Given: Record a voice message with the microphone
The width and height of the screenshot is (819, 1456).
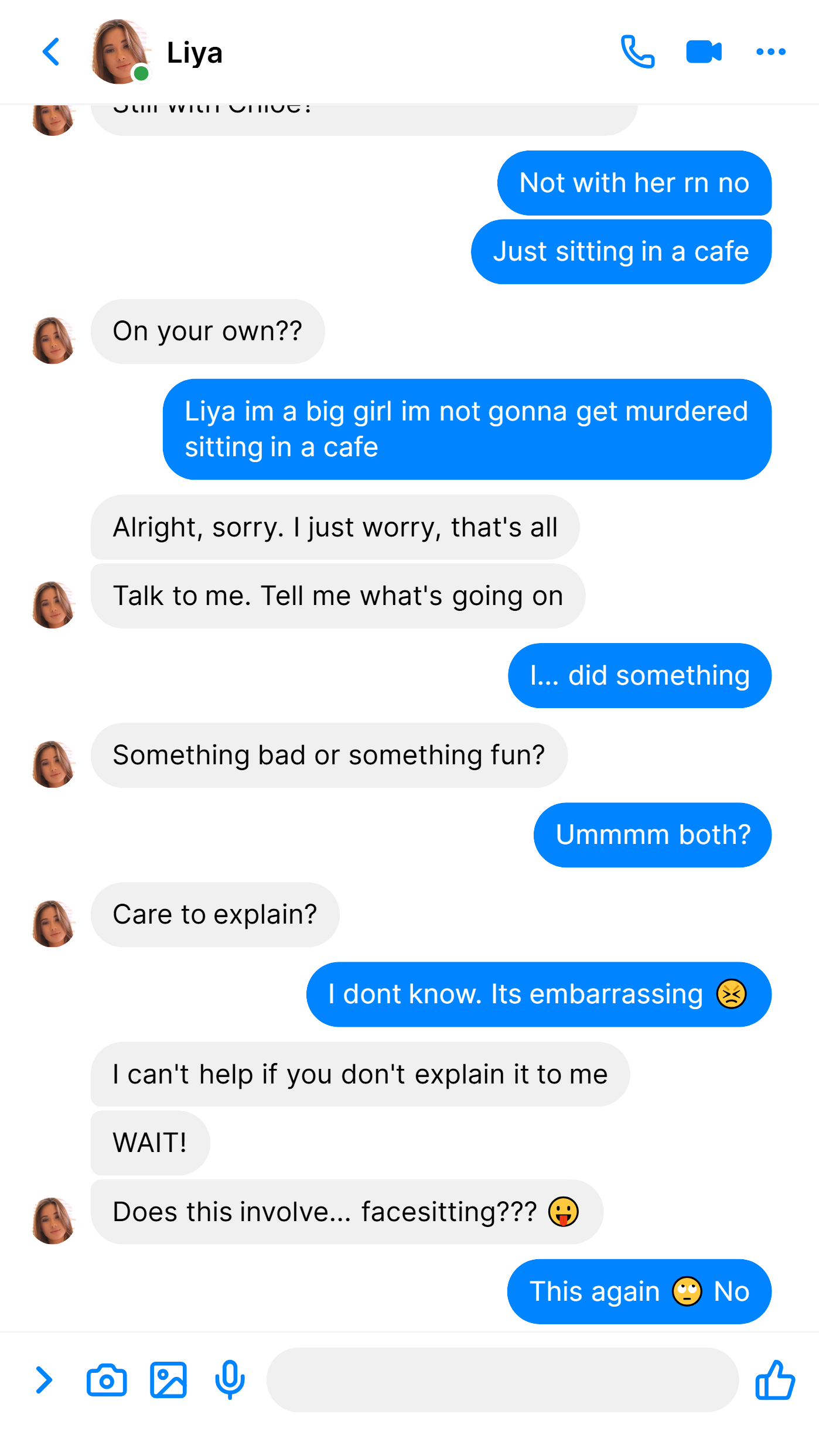Looking at the screenshot, I should coord(230,1379).
